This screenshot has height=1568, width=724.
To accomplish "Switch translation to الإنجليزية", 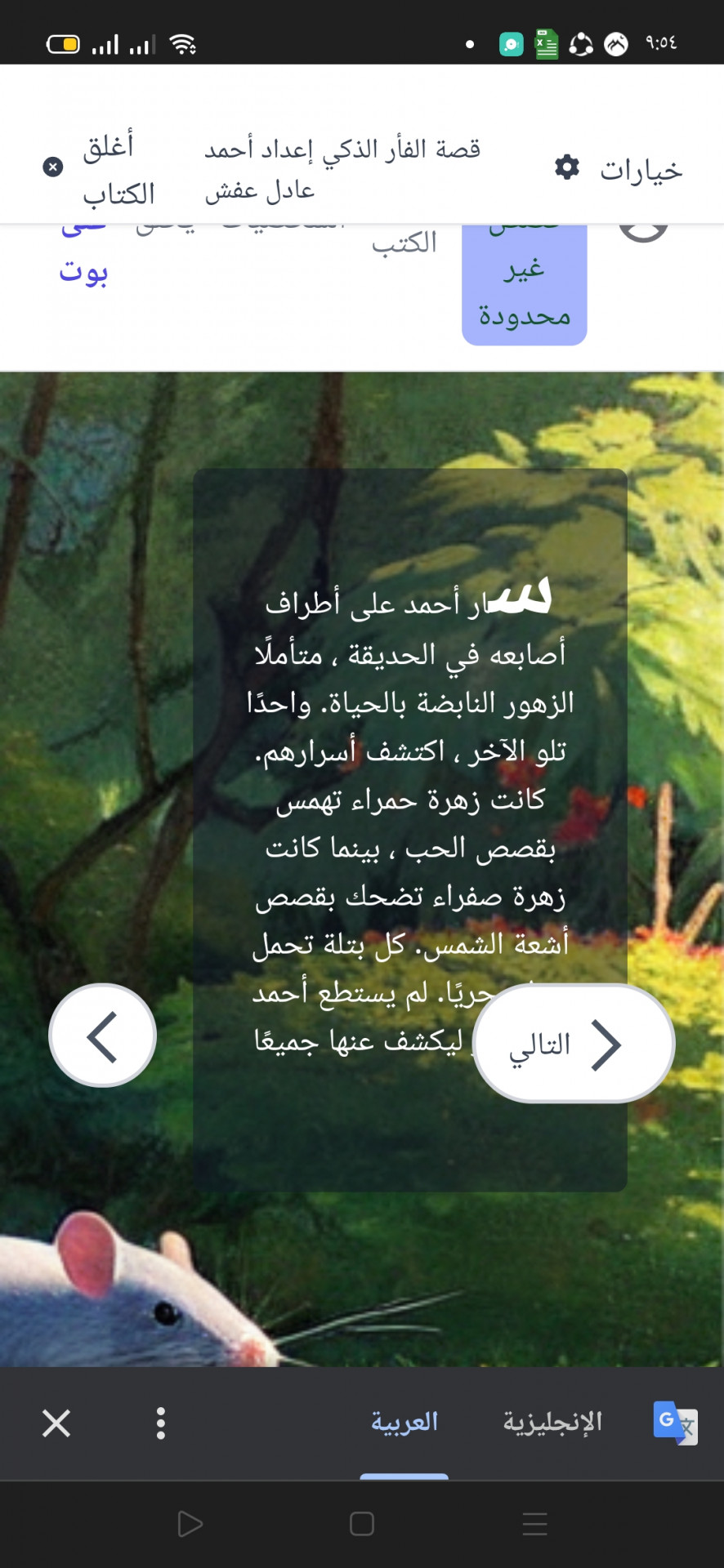I will pyautogui.click(x=552, y=1422).
